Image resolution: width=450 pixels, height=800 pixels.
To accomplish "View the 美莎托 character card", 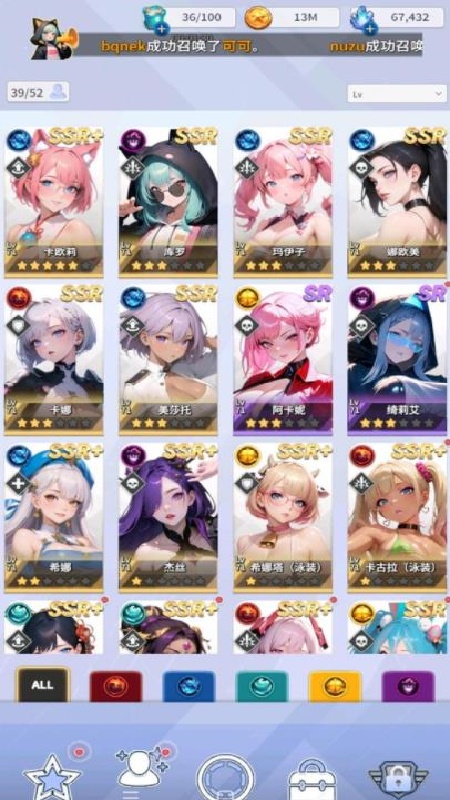I will (x=168, y=359).
